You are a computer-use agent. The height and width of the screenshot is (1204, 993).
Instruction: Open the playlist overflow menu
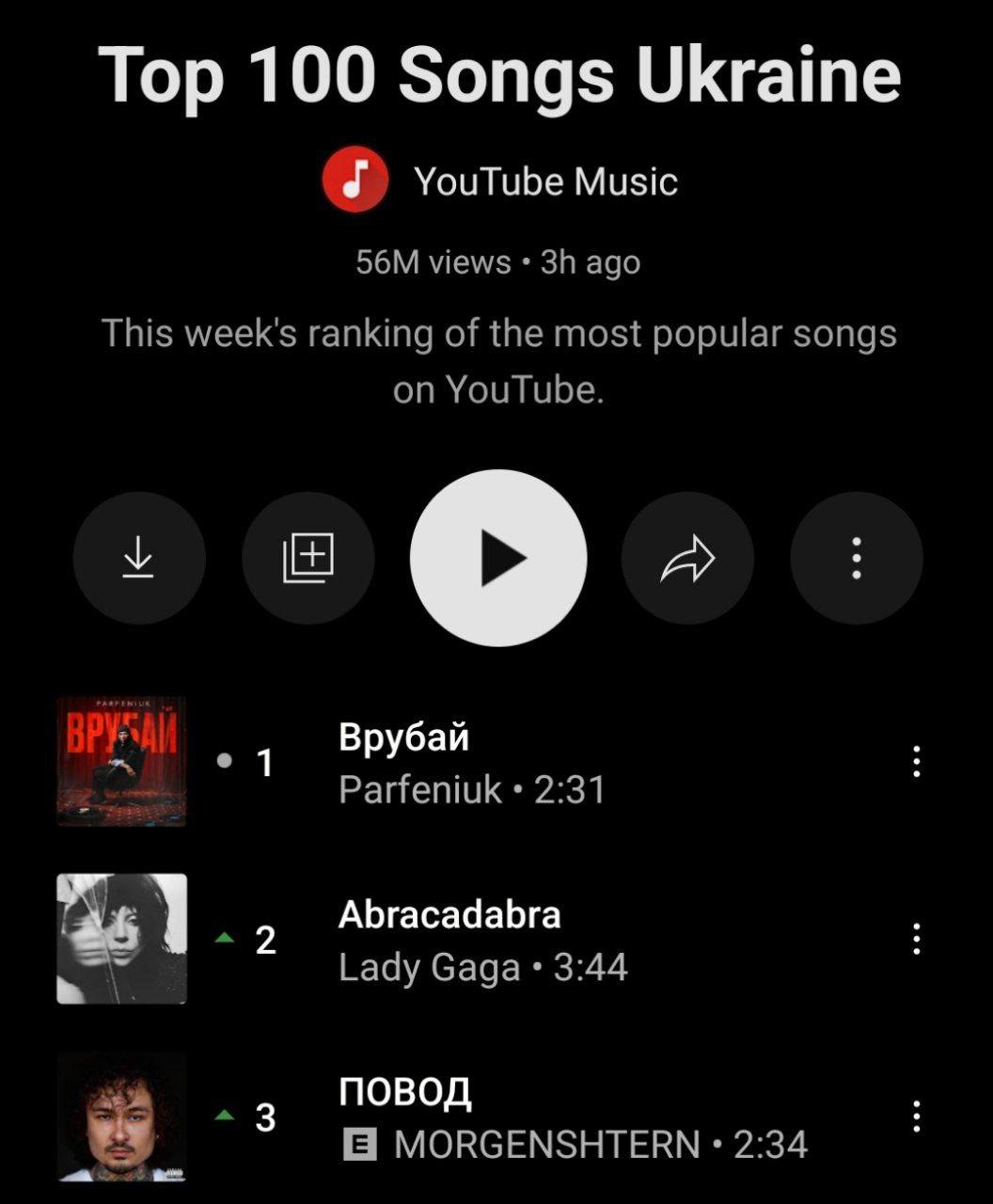coord(857,558)
